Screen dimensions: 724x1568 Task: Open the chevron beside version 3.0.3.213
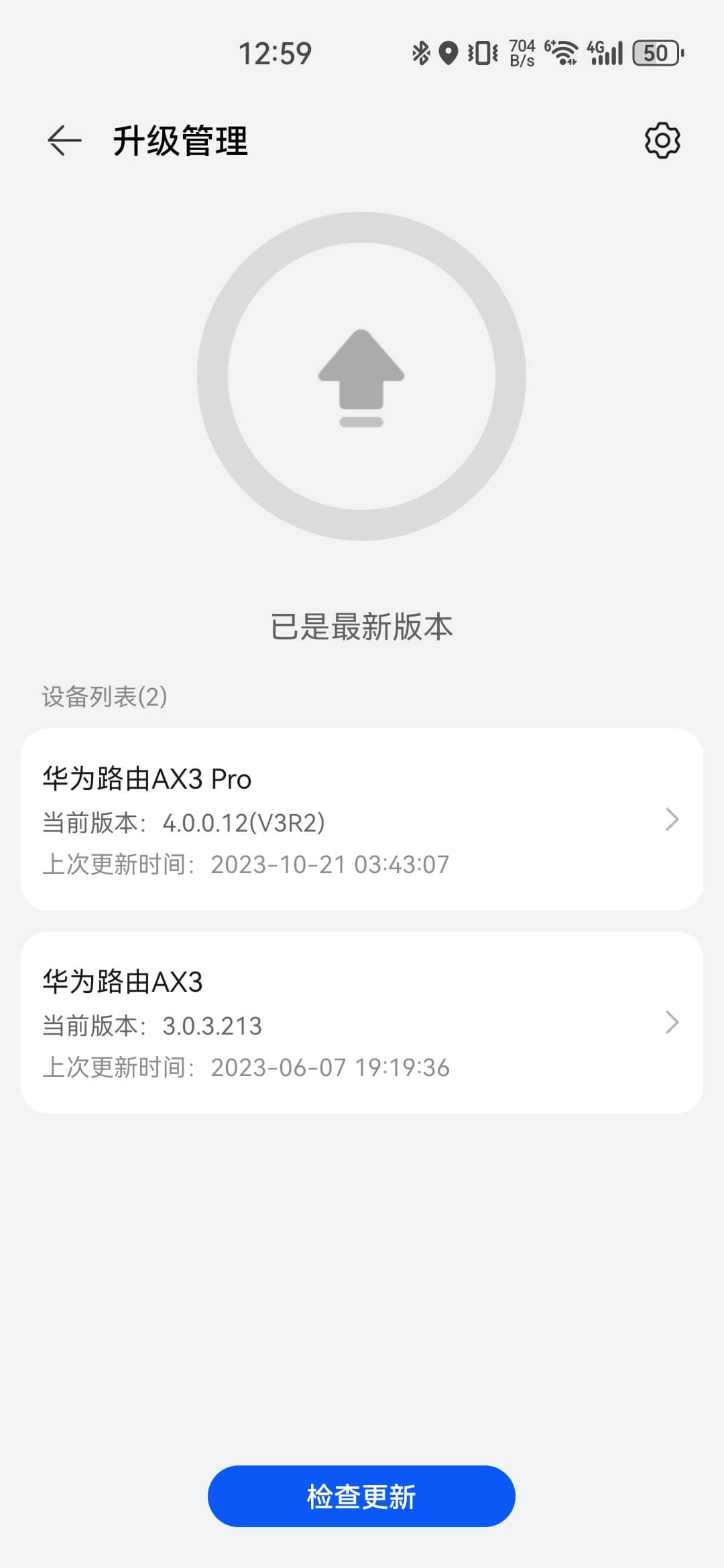point(672,1023)
